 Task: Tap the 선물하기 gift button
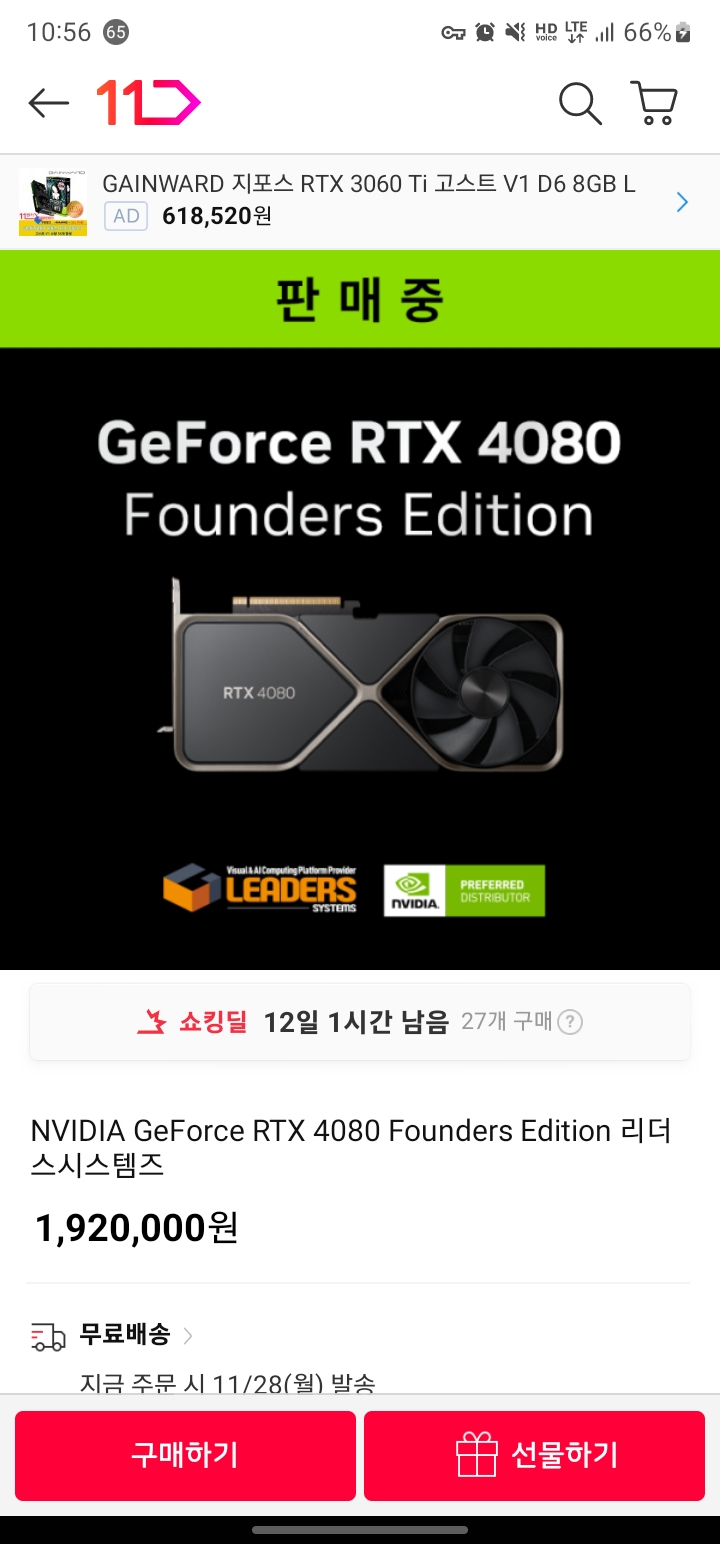click(534, 1455)
